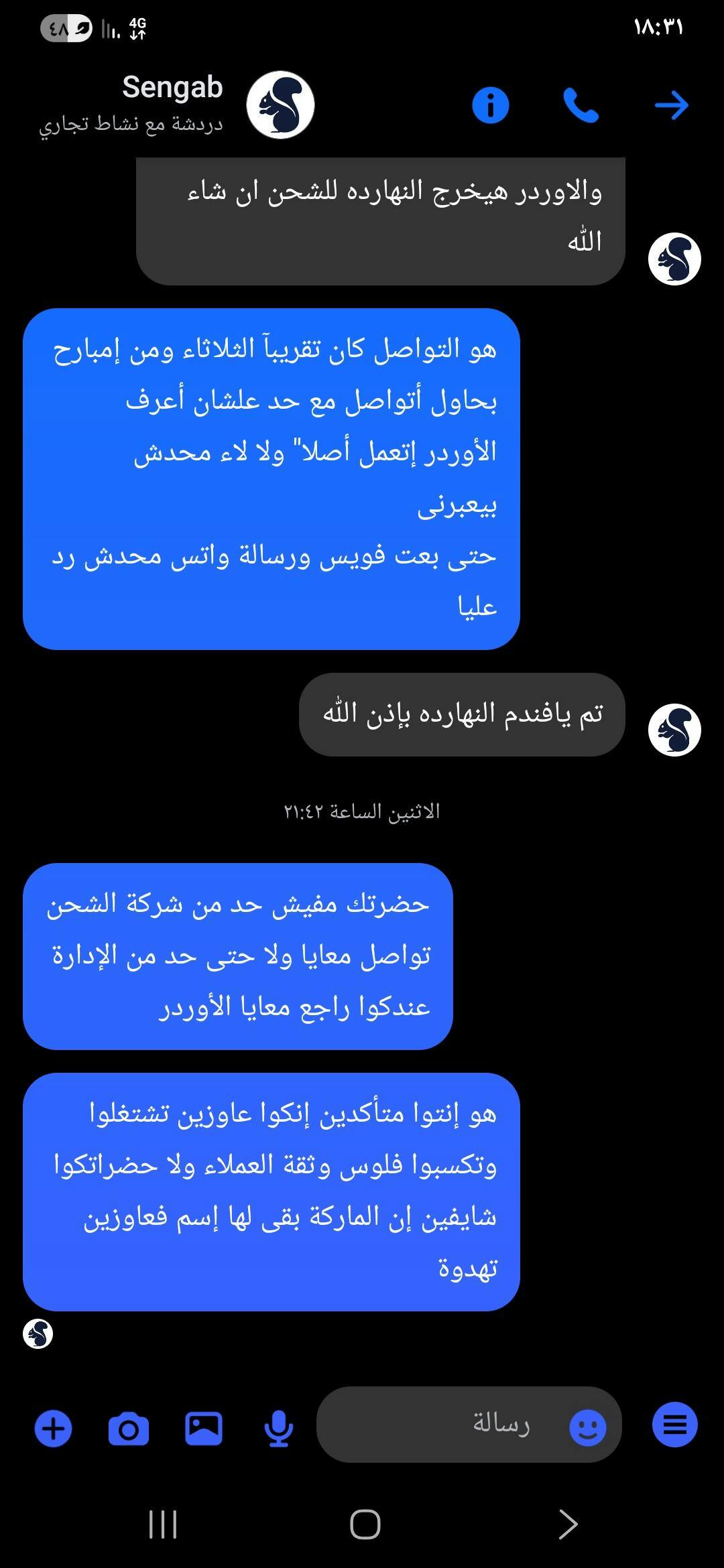The height and width of the screenshot is (1568, 724).
Task: Open recent apps from the navigation bar
Action: (163, 1525)
